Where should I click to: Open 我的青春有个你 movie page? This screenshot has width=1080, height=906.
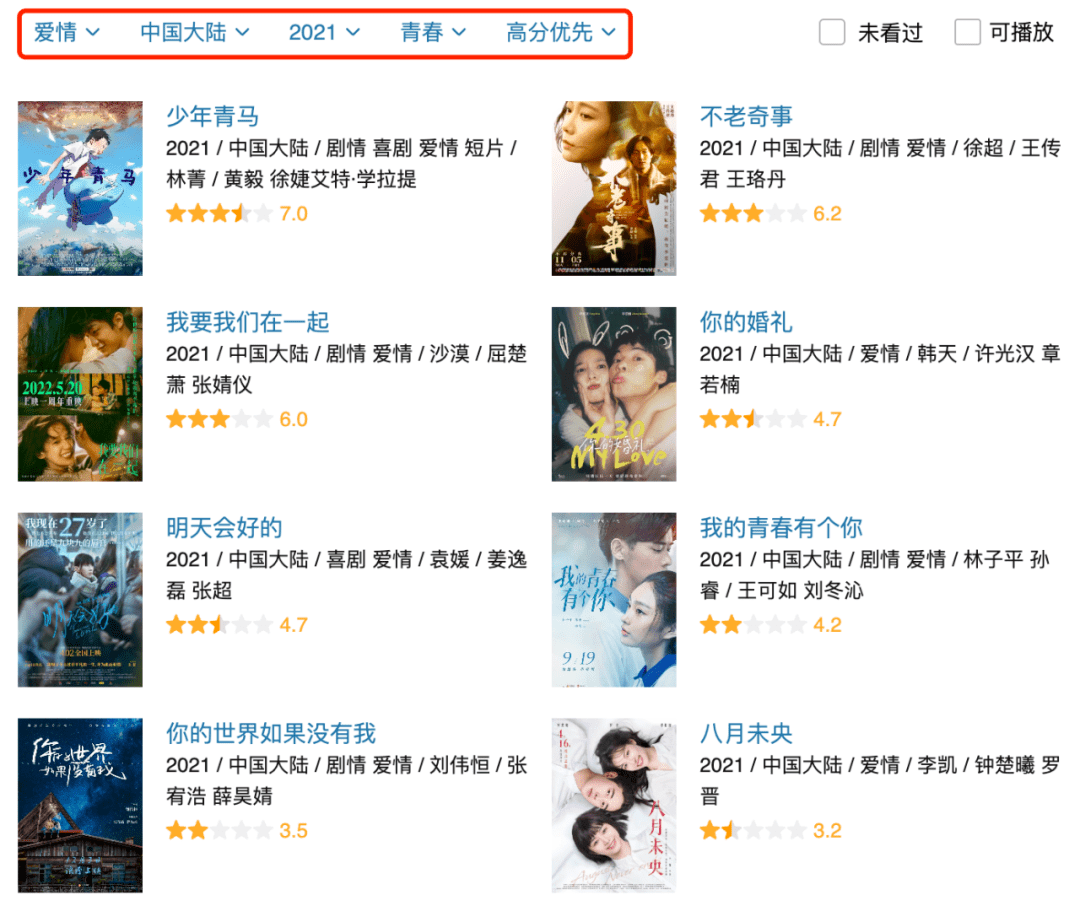(x=781, y=528)
